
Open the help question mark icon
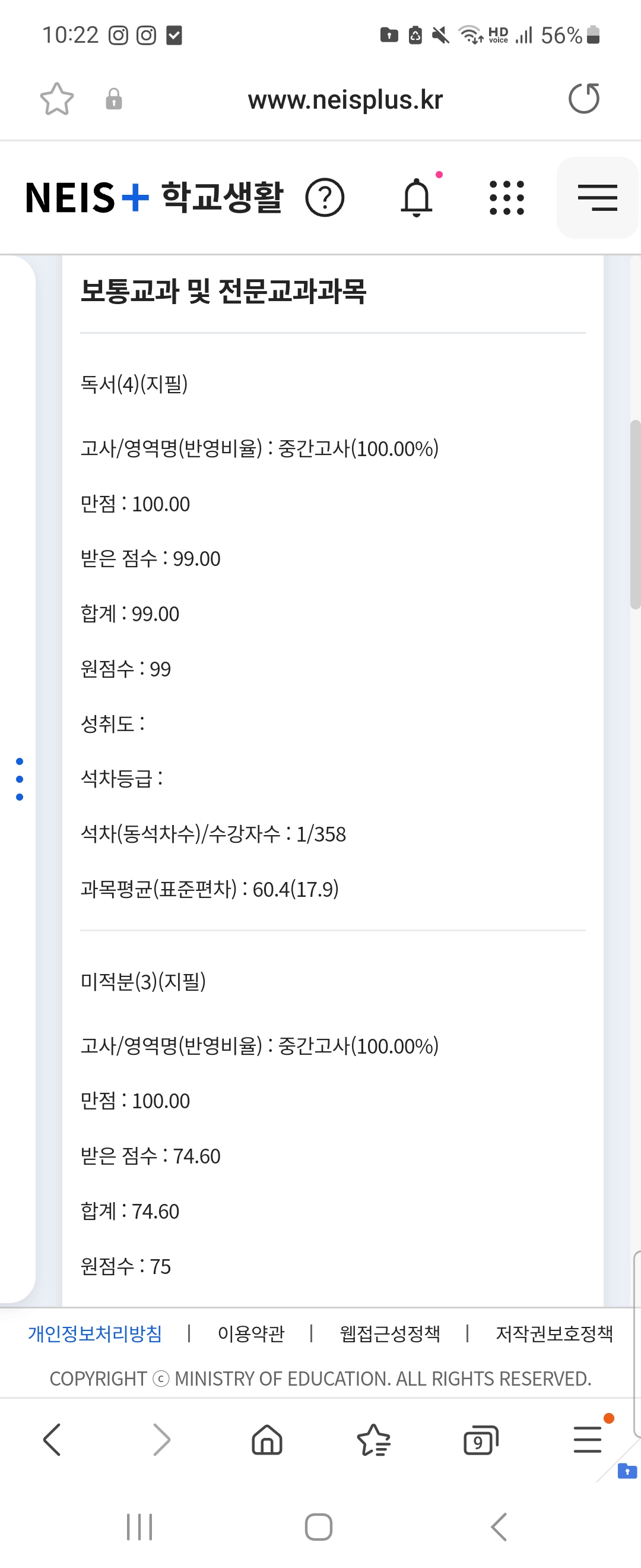325,198
